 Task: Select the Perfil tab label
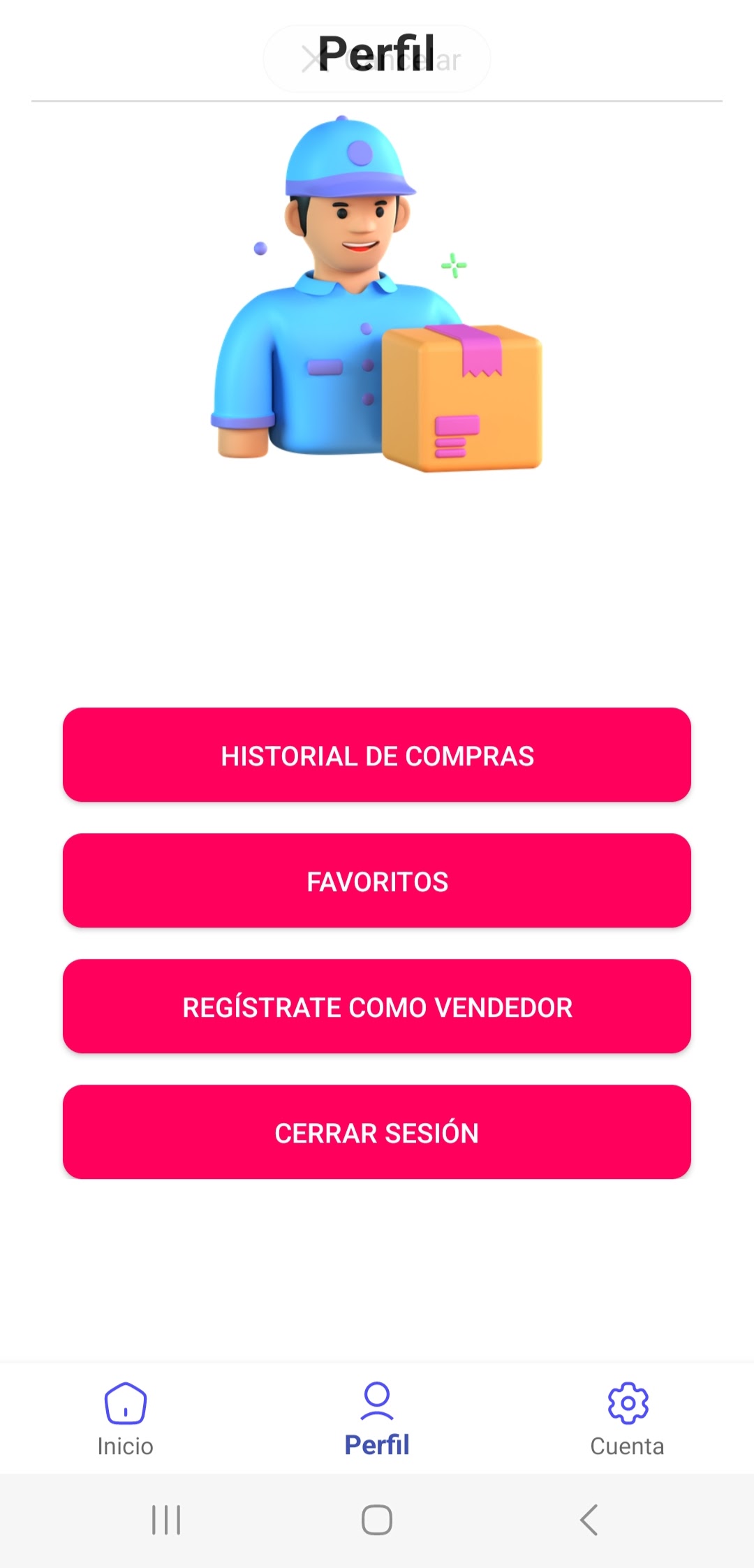(377, 1446)
